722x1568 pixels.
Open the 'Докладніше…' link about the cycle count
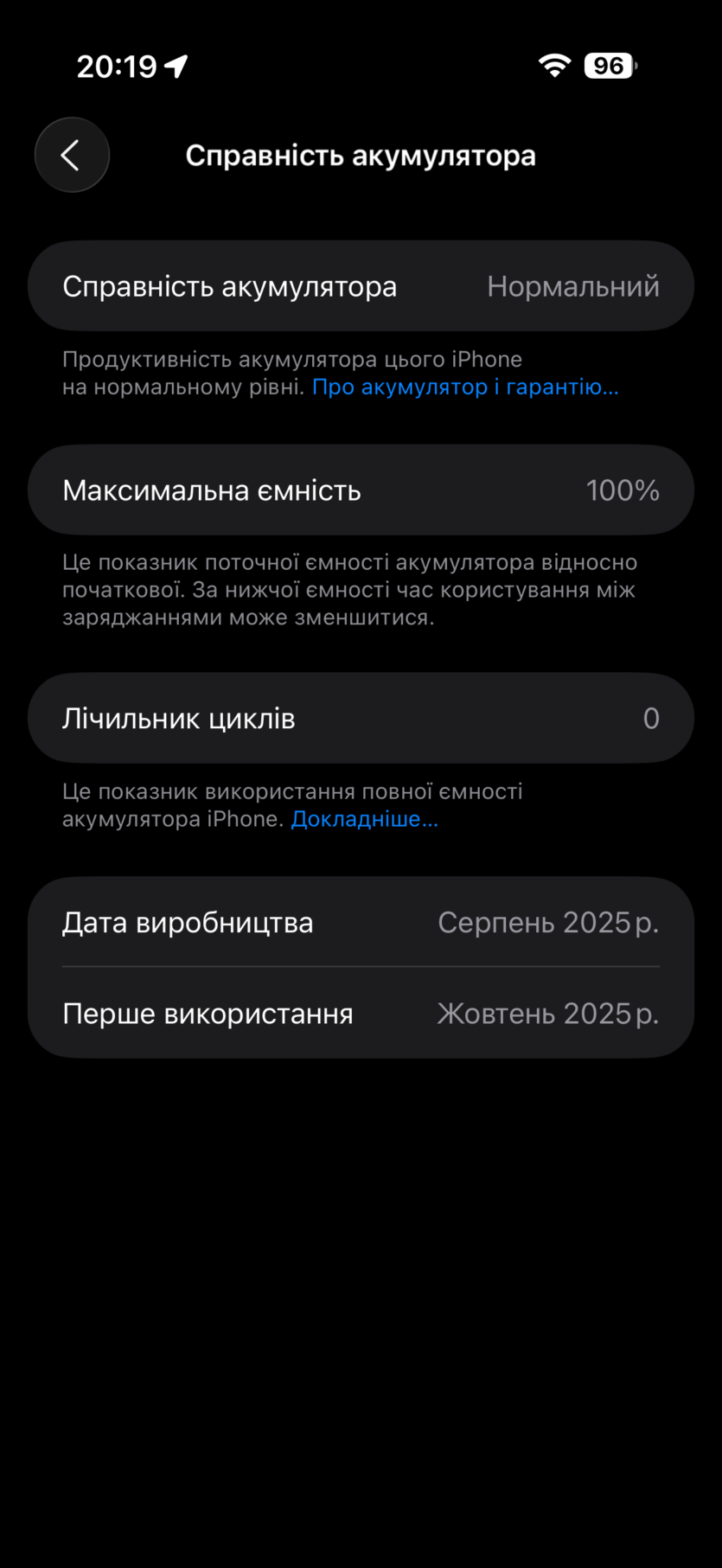click(364, 819)
